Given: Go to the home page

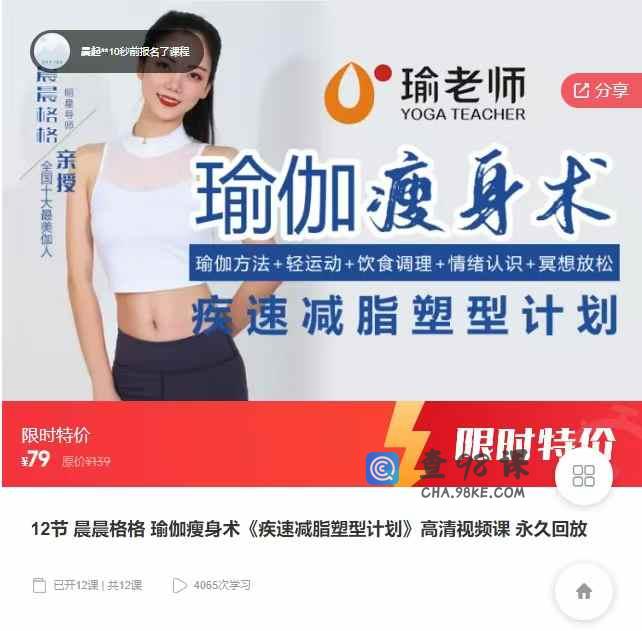Looking at the screenshot, I should [x=583, y=591].
